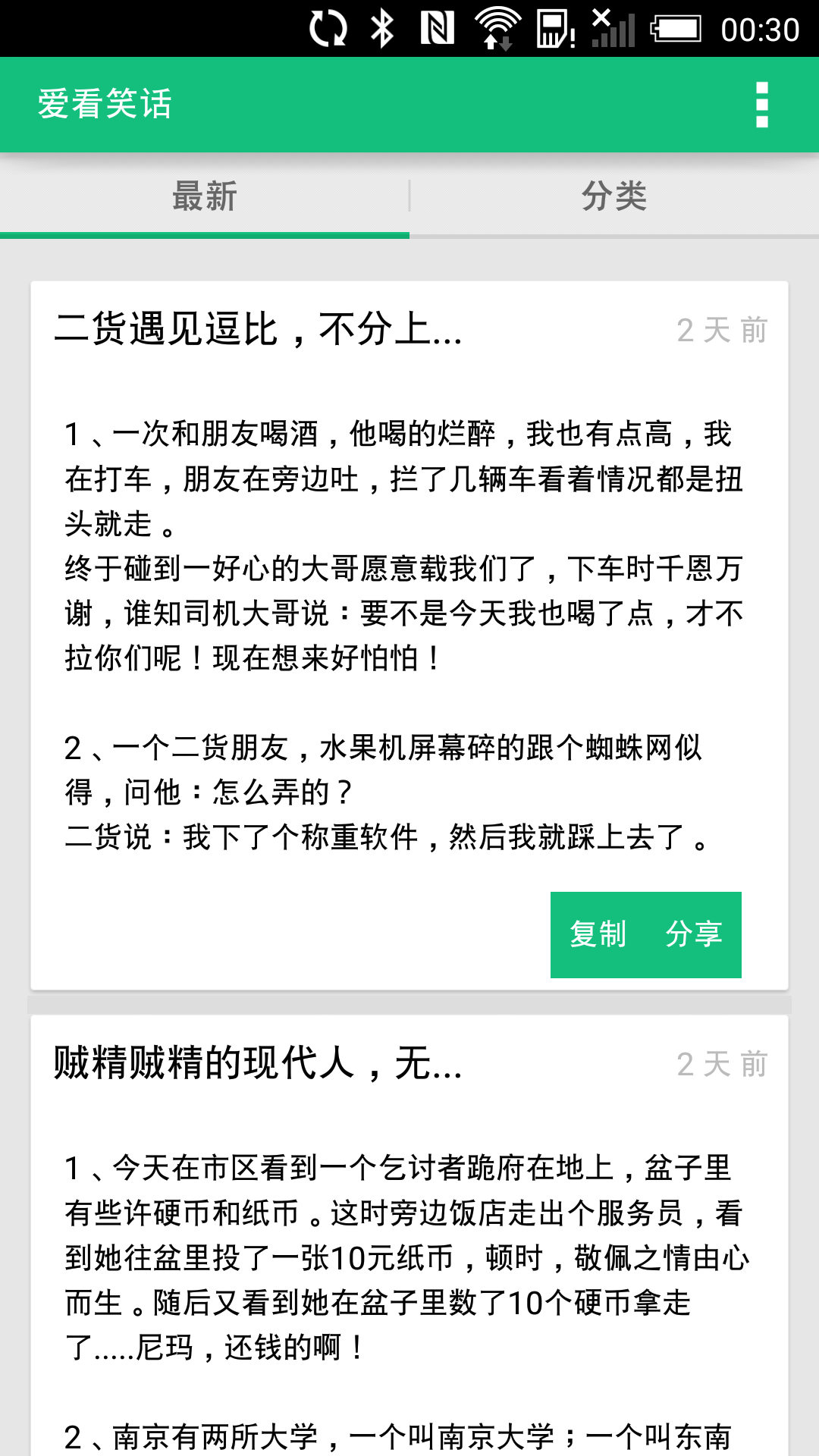Tap the 复制 button to copy the joke
Image resolution: width=819 pixels, height=1456 pixels.
tap(598, 934)
